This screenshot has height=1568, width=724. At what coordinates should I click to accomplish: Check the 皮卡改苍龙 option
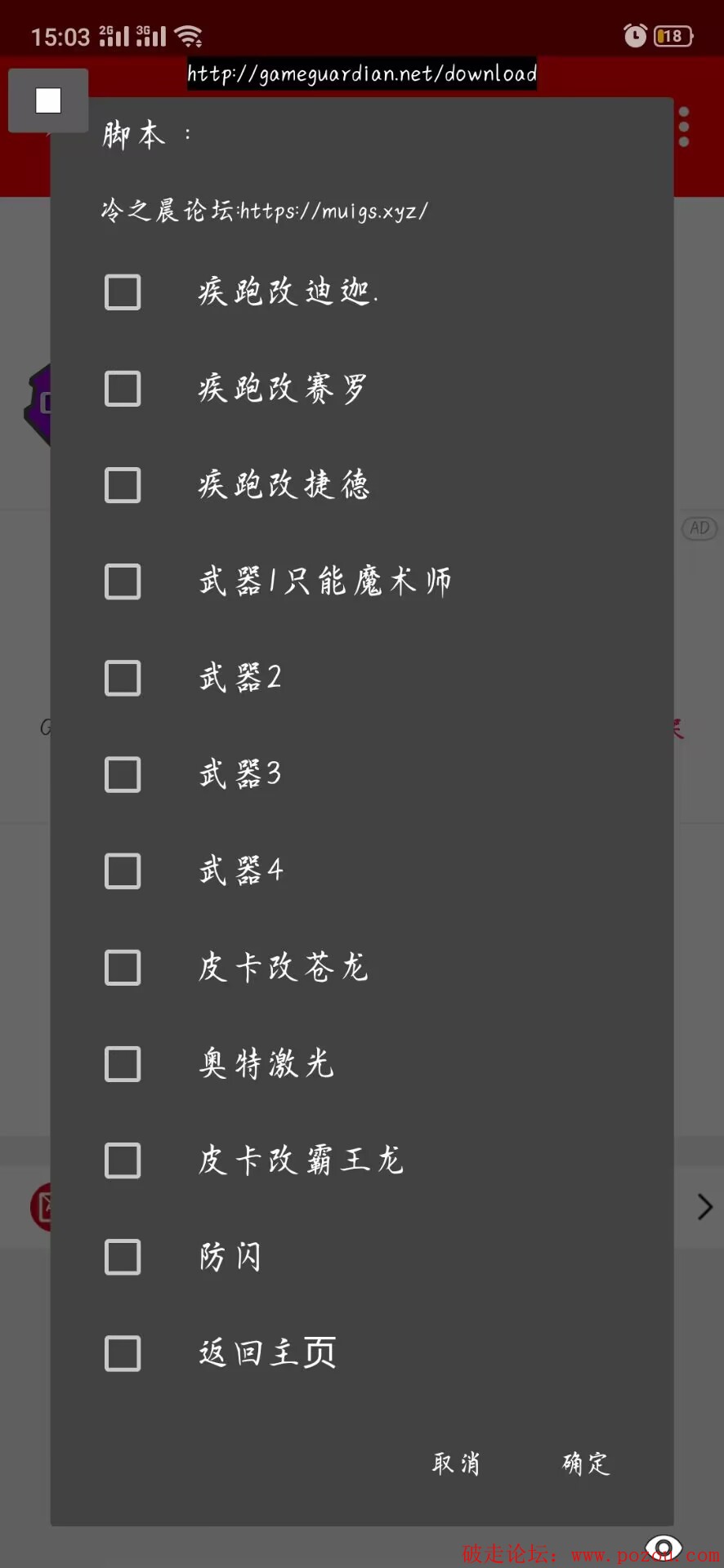pos(123,968)
